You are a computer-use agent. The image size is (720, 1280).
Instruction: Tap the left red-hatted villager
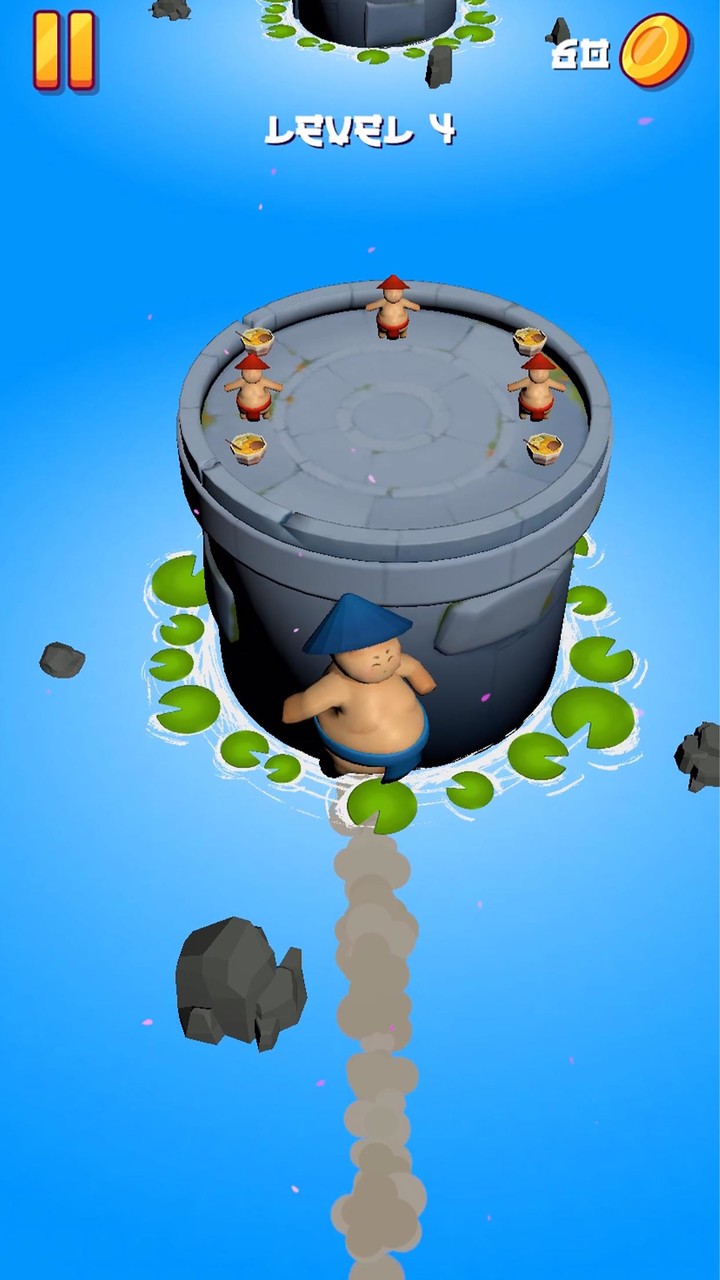point(252,390)
